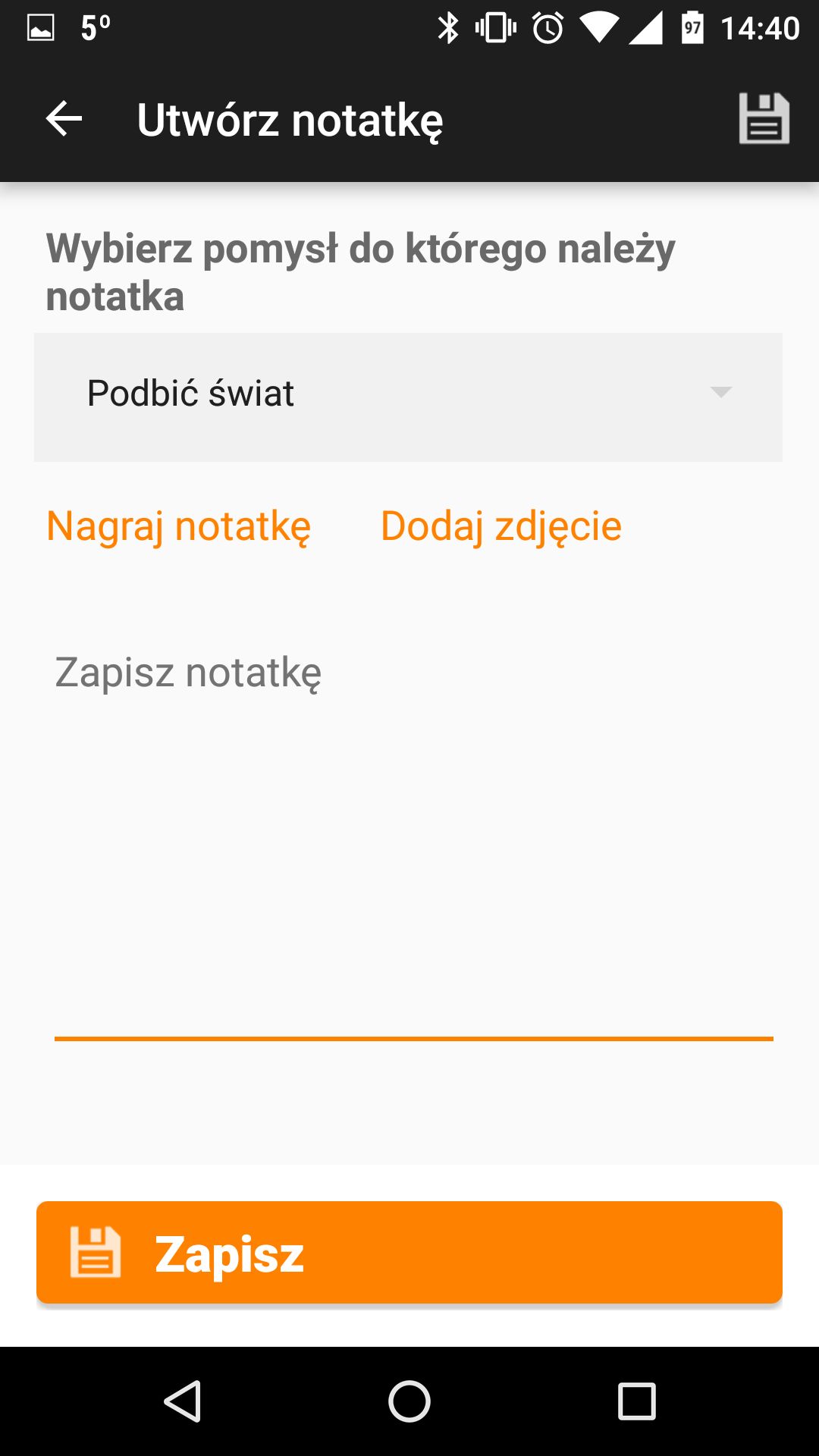The image size is (819, 1456).
Task: Go back using the toolbar arrow
Action: pos(64,119)
